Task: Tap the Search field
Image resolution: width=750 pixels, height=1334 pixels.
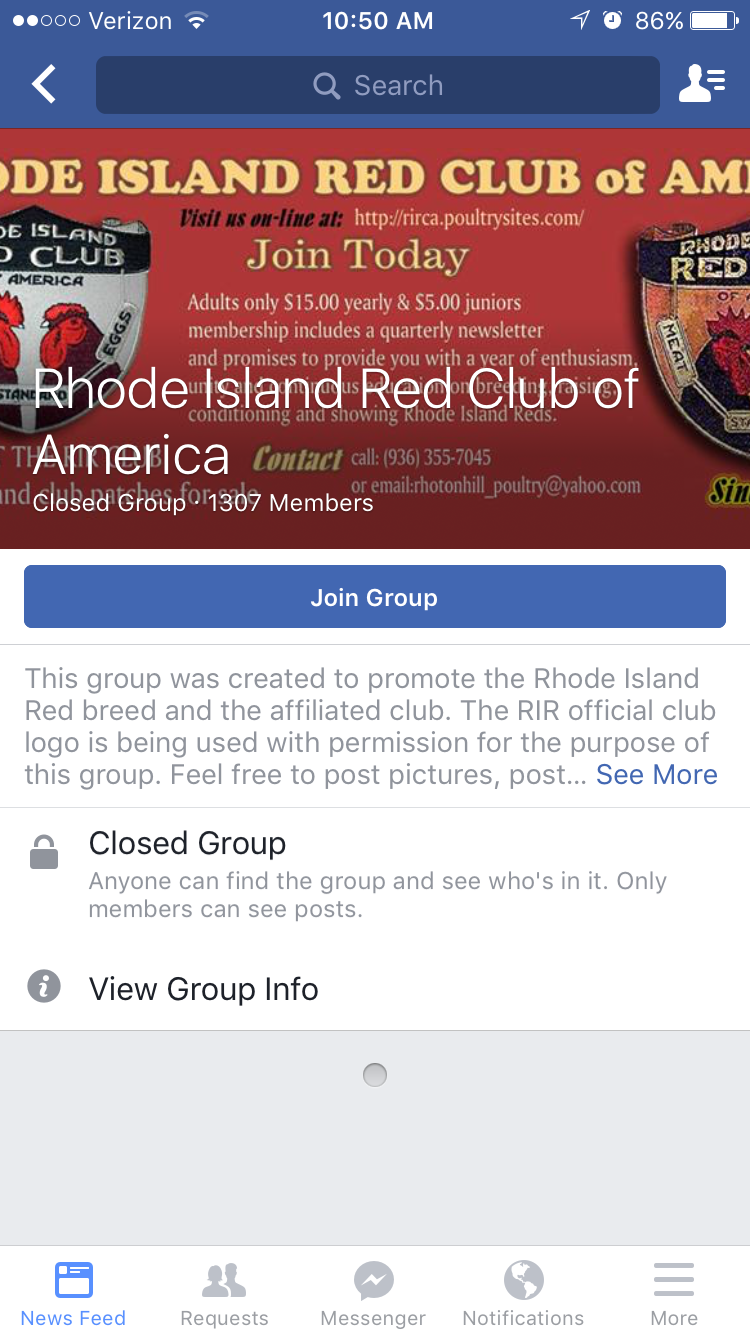Action: (x=378, y=85)
